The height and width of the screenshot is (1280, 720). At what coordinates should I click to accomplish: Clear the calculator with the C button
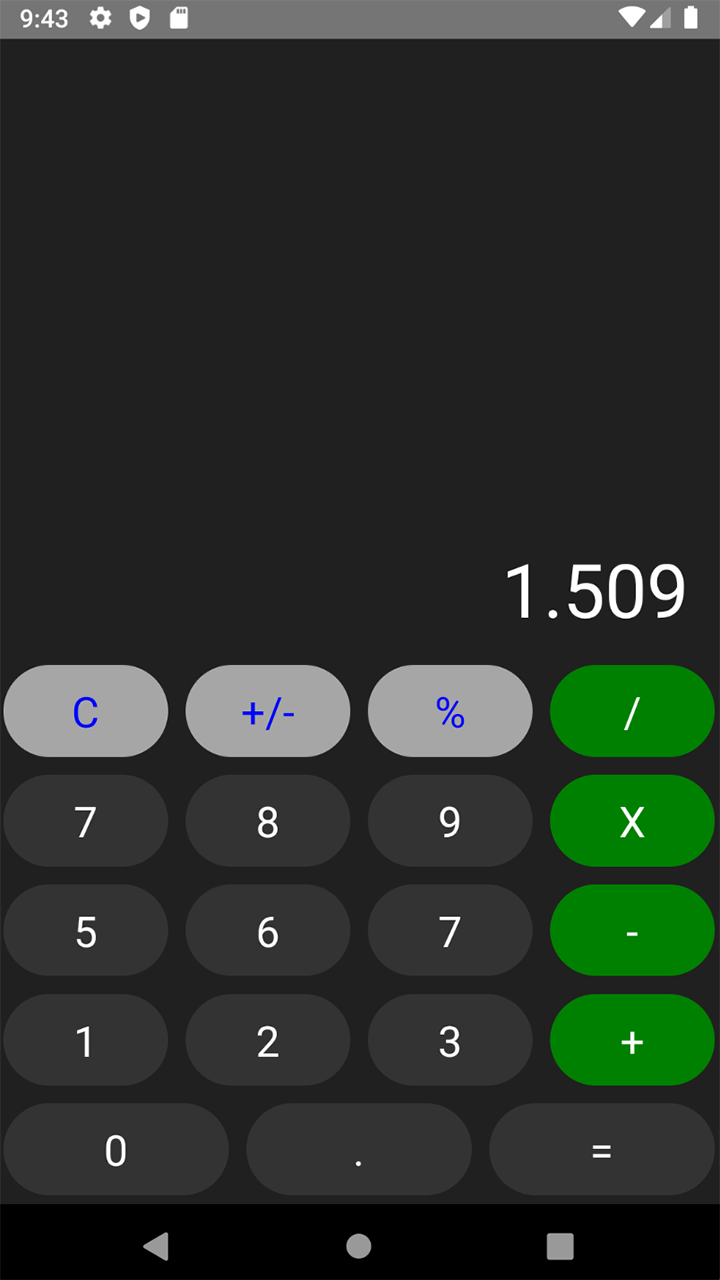[x=85, y=711]
